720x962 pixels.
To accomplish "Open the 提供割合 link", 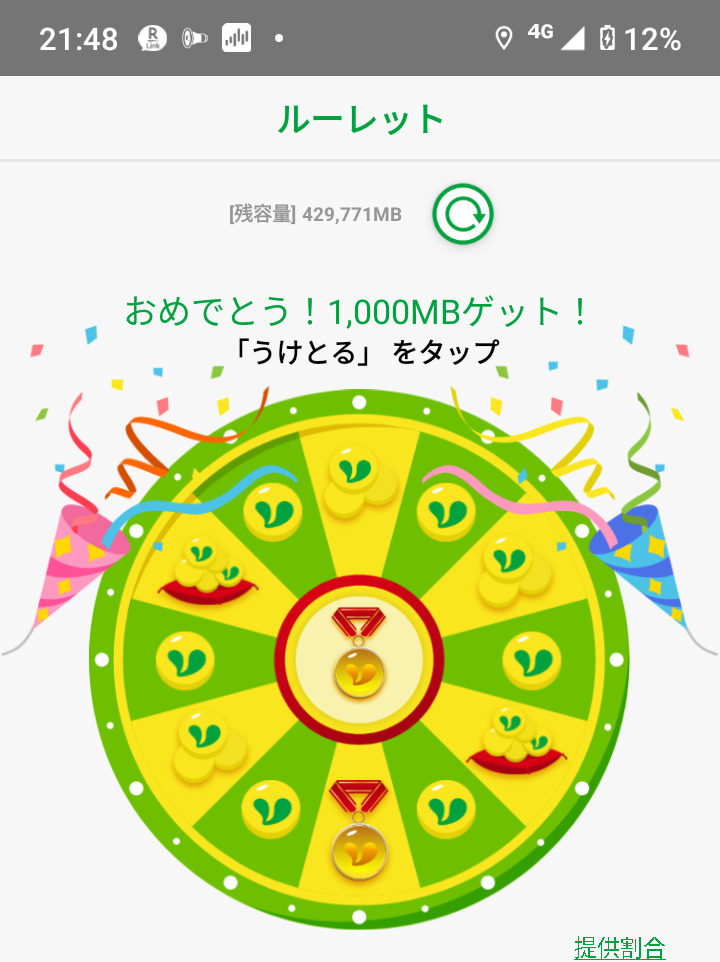I will [x=619, y=946].
